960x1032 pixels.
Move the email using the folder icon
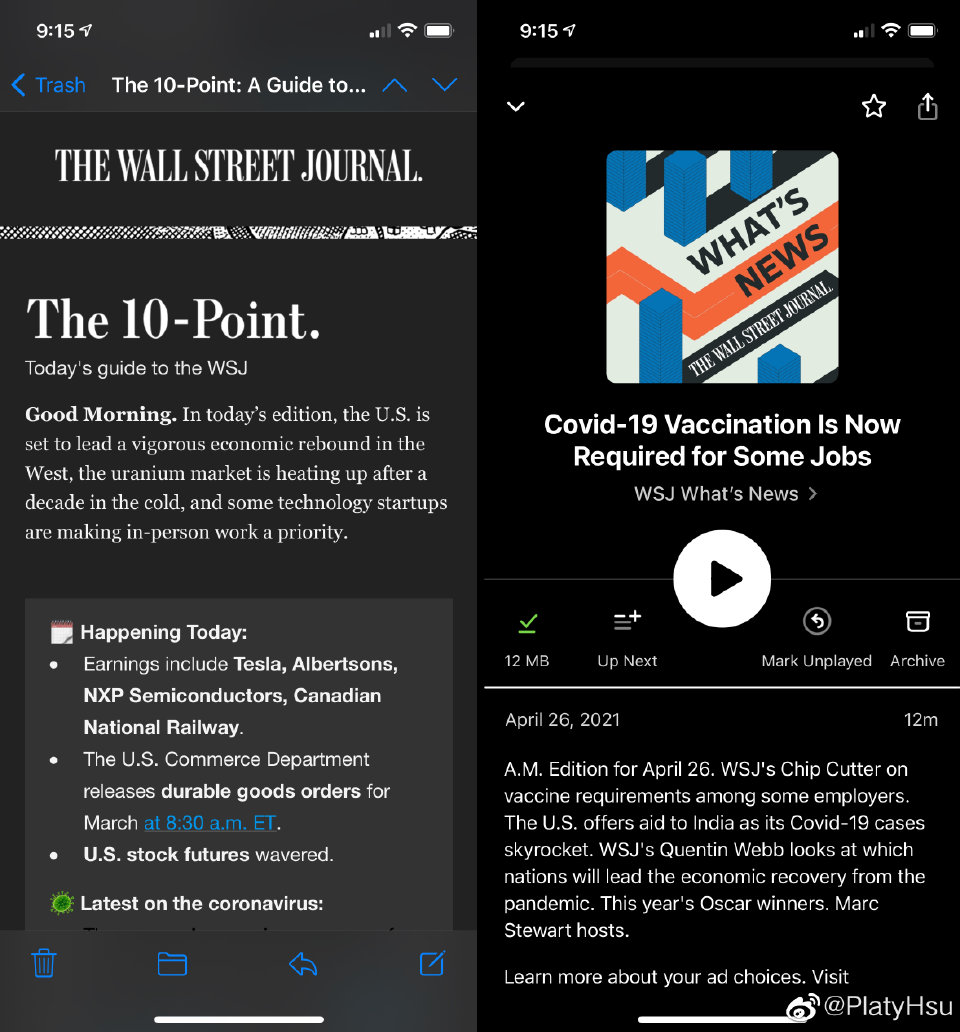click(x=172, y=963)
